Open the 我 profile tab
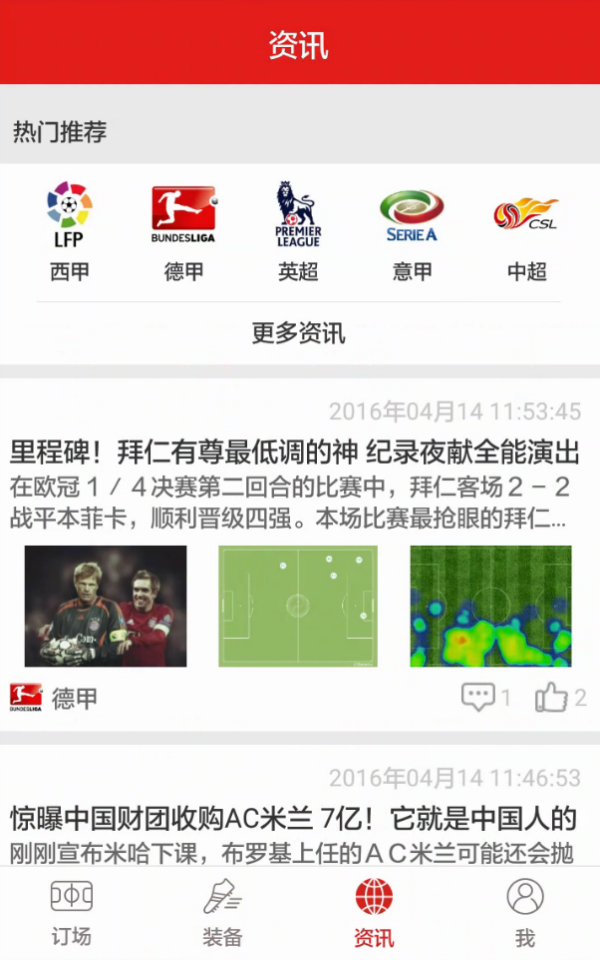 [x=525, y=913]
